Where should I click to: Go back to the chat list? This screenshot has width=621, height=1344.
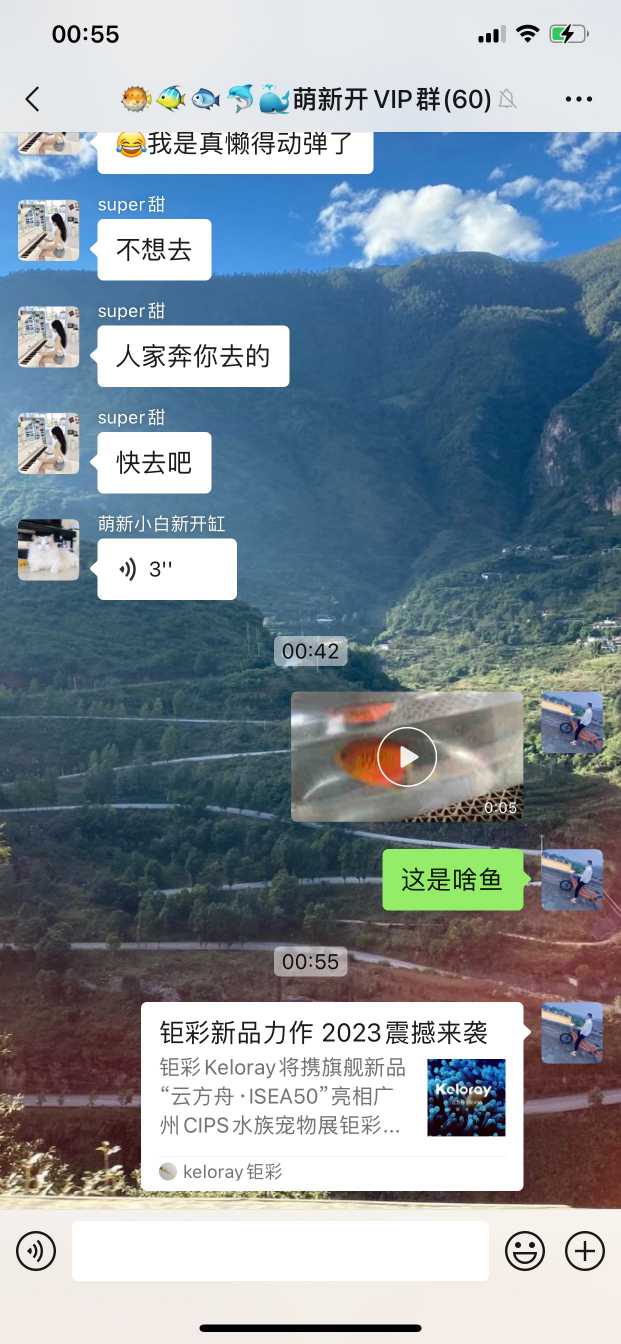tap(32, 99)
